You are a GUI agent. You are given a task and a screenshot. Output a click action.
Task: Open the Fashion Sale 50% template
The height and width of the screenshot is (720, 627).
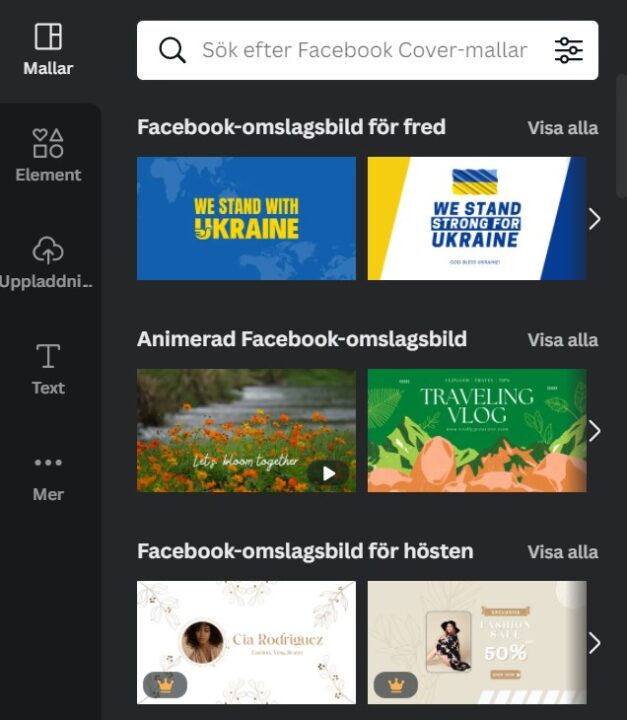pyautogui.click(x=476, y=642)
